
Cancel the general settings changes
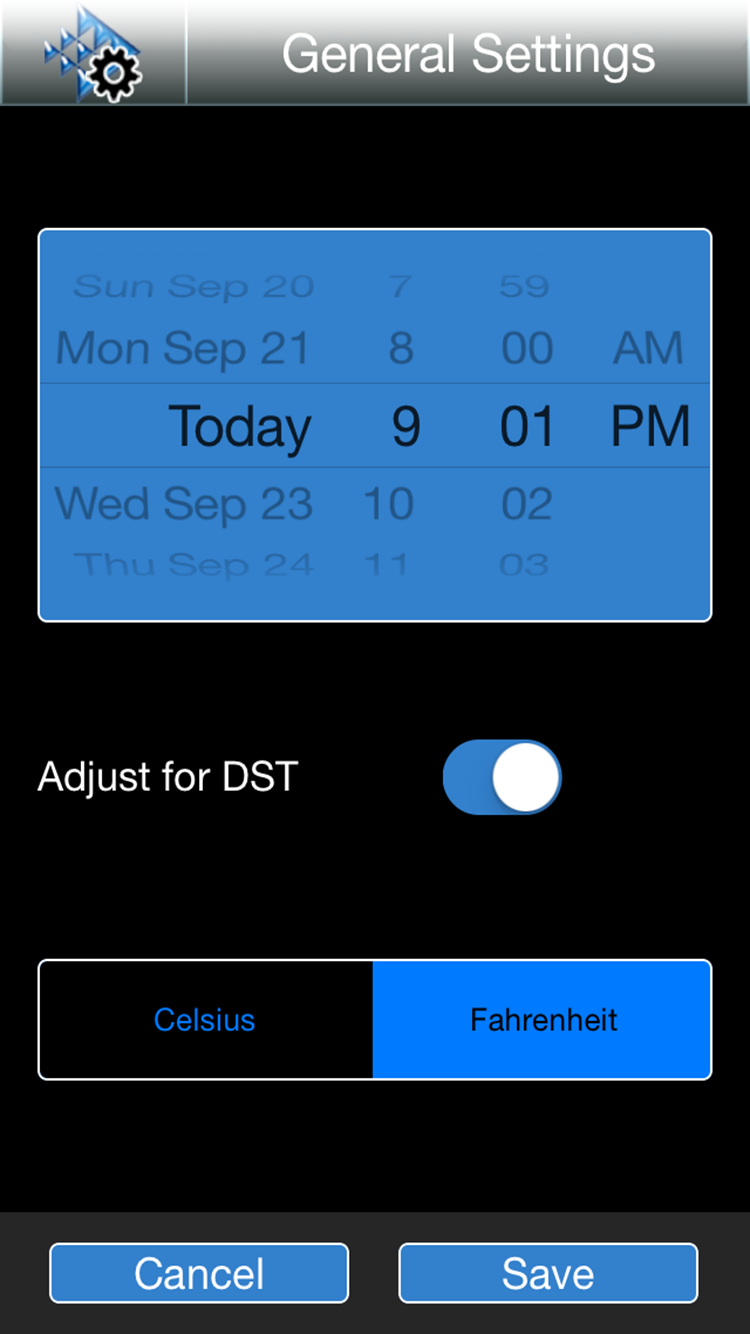click(x=199, y=1273)
